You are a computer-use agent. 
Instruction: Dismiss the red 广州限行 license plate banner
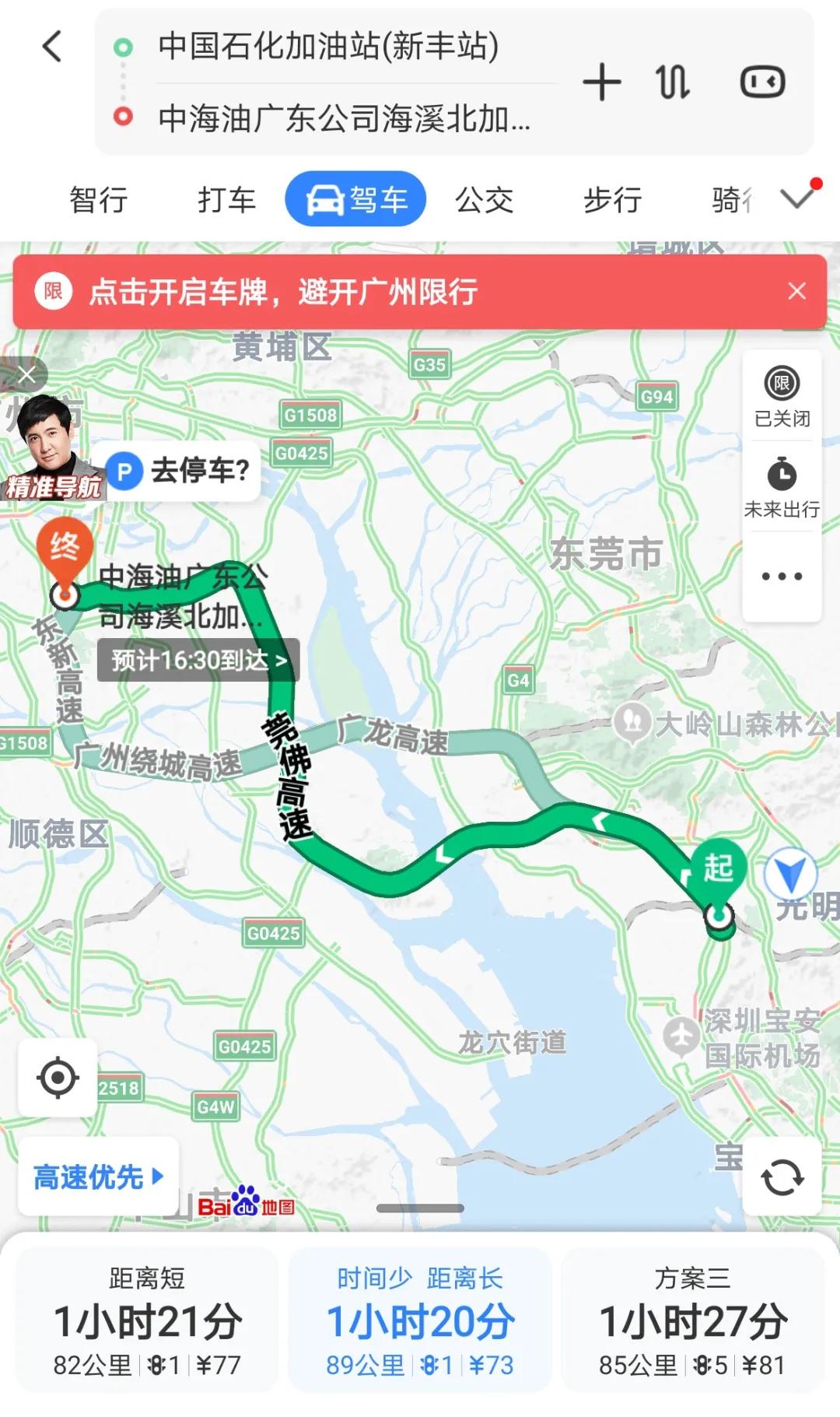[796, 291]
